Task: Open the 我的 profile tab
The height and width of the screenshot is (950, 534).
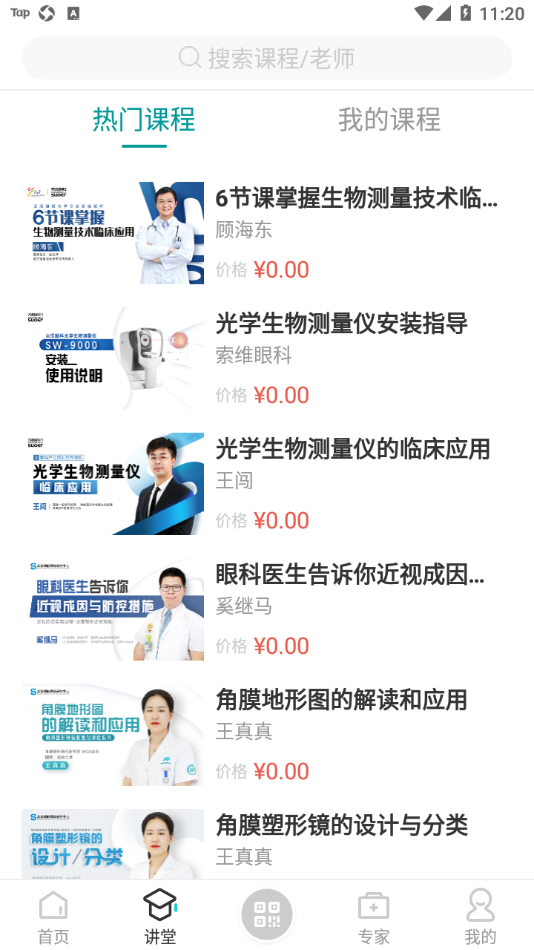Action: (480, 916)
